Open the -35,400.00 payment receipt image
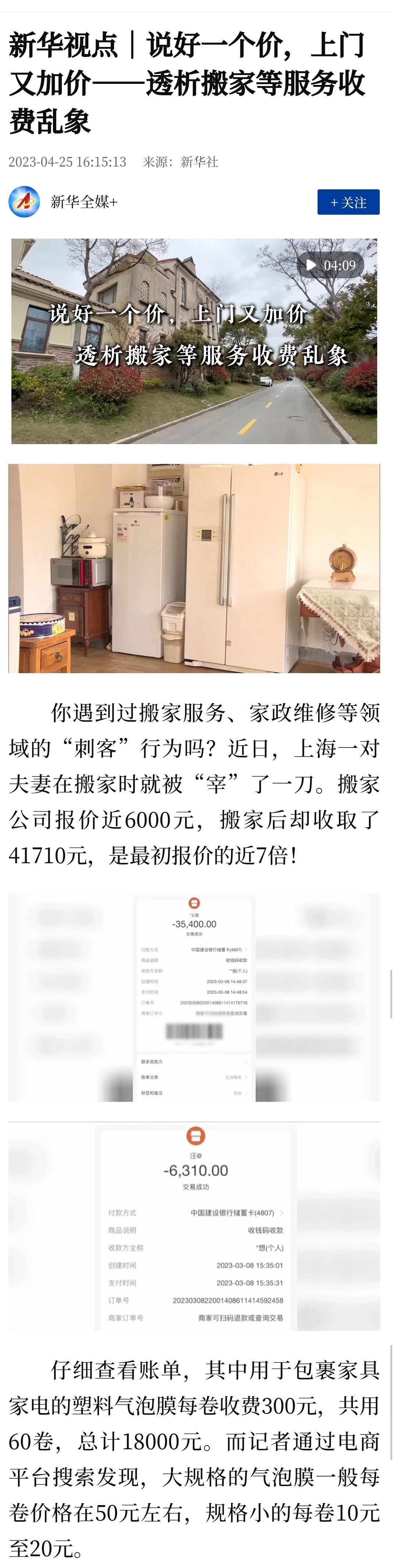Screen dimensions: 393x1568 pos(194,996)
